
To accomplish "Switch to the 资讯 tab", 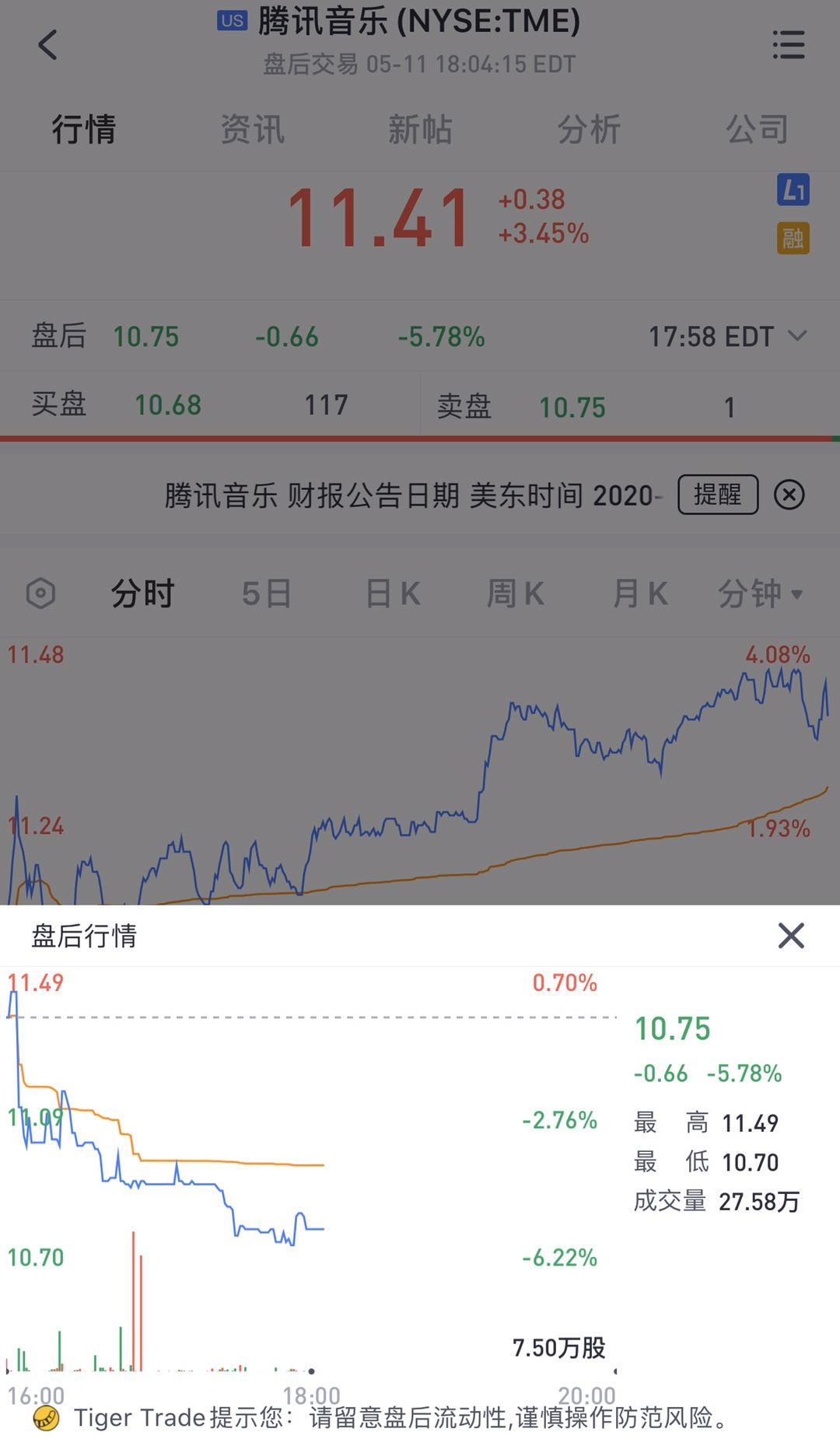I will click(252, 129).
